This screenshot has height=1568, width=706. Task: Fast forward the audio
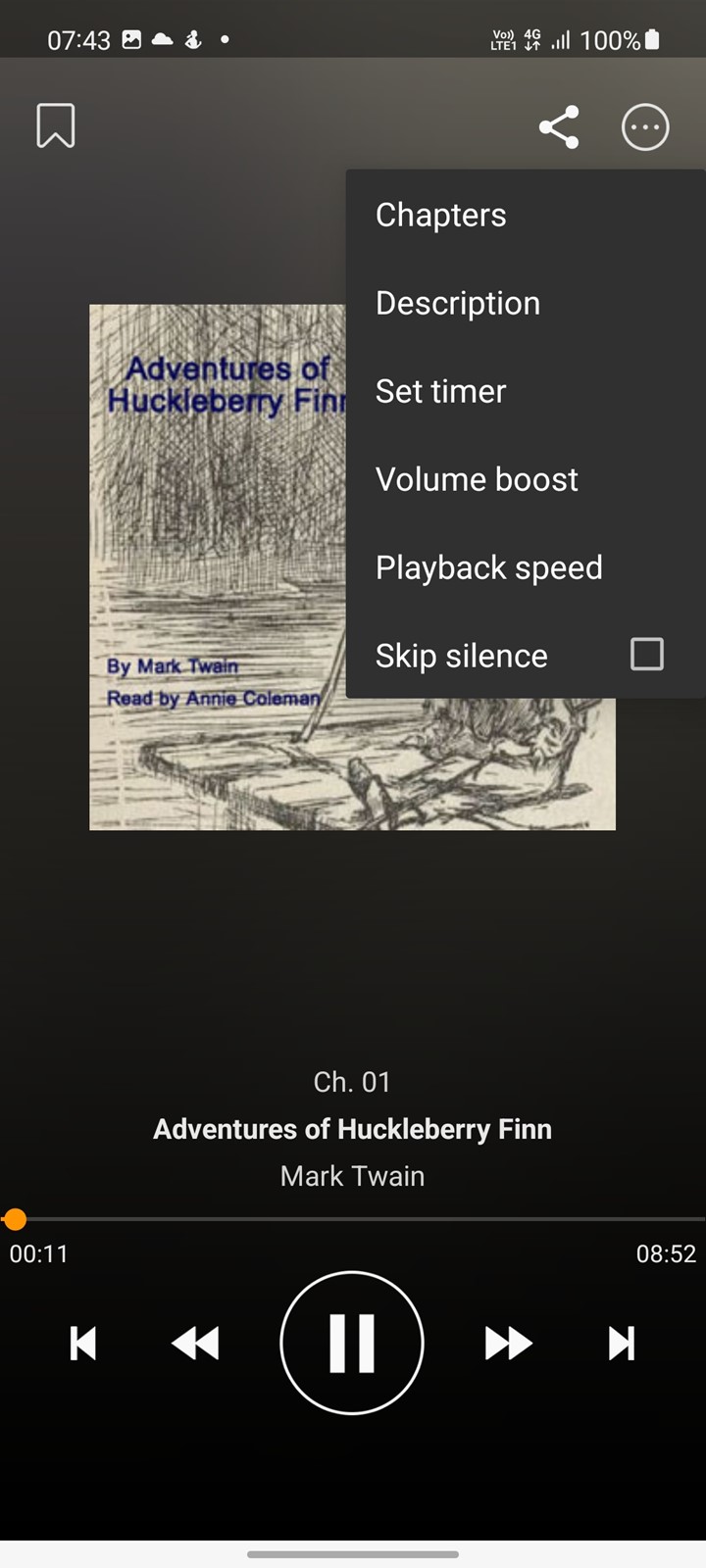point(509,1343)
